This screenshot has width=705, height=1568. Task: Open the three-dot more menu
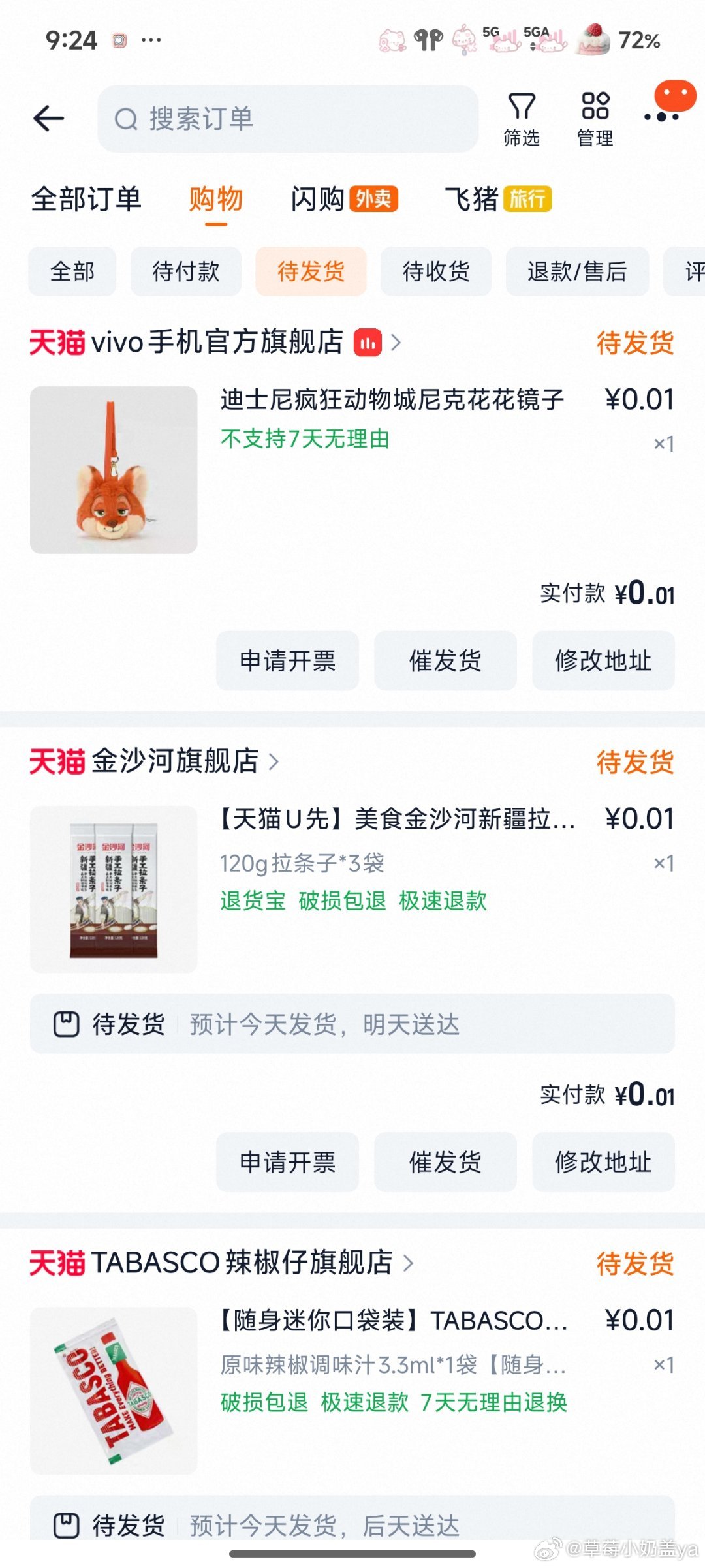662,116
